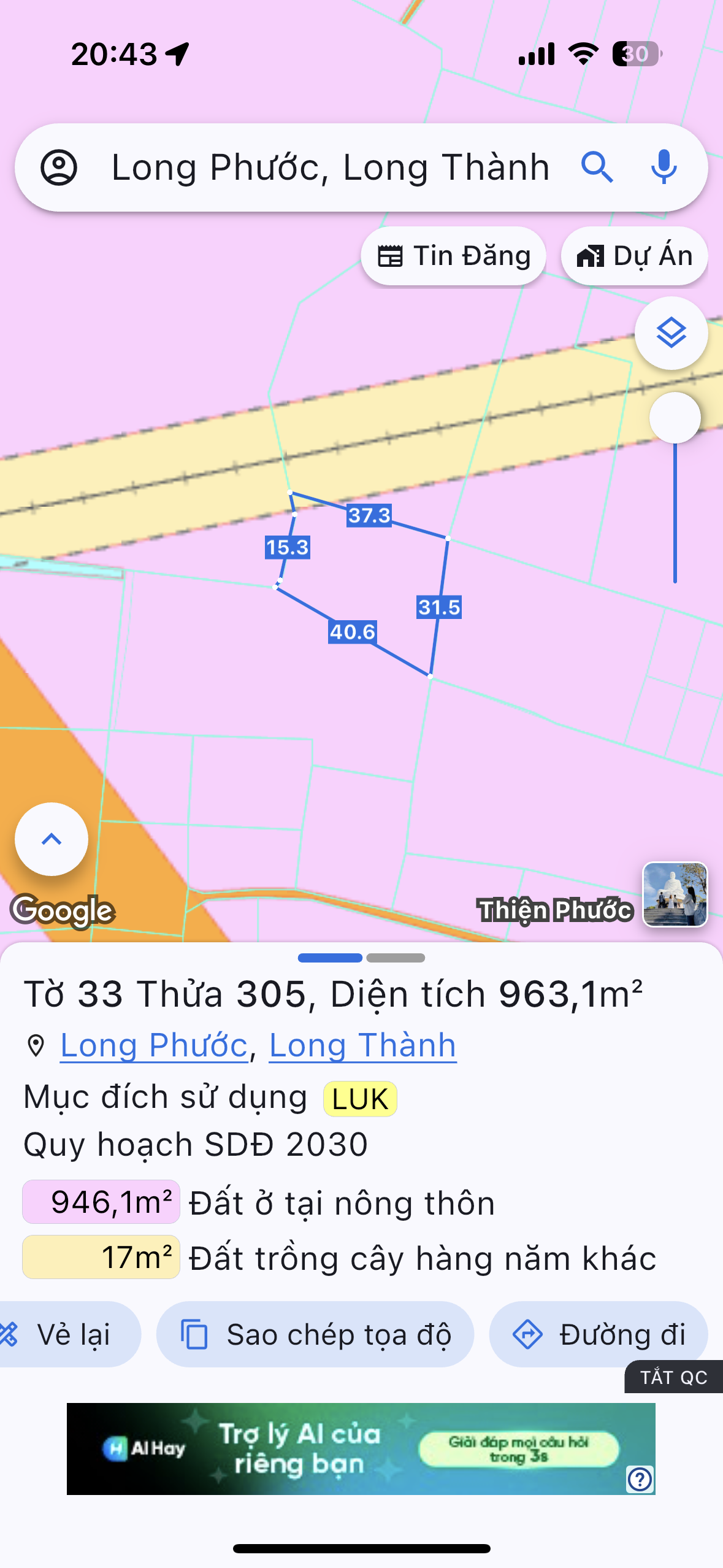Open the Thiện Phước photo thumbnail
723x1568 pixels.
(675, 894)
